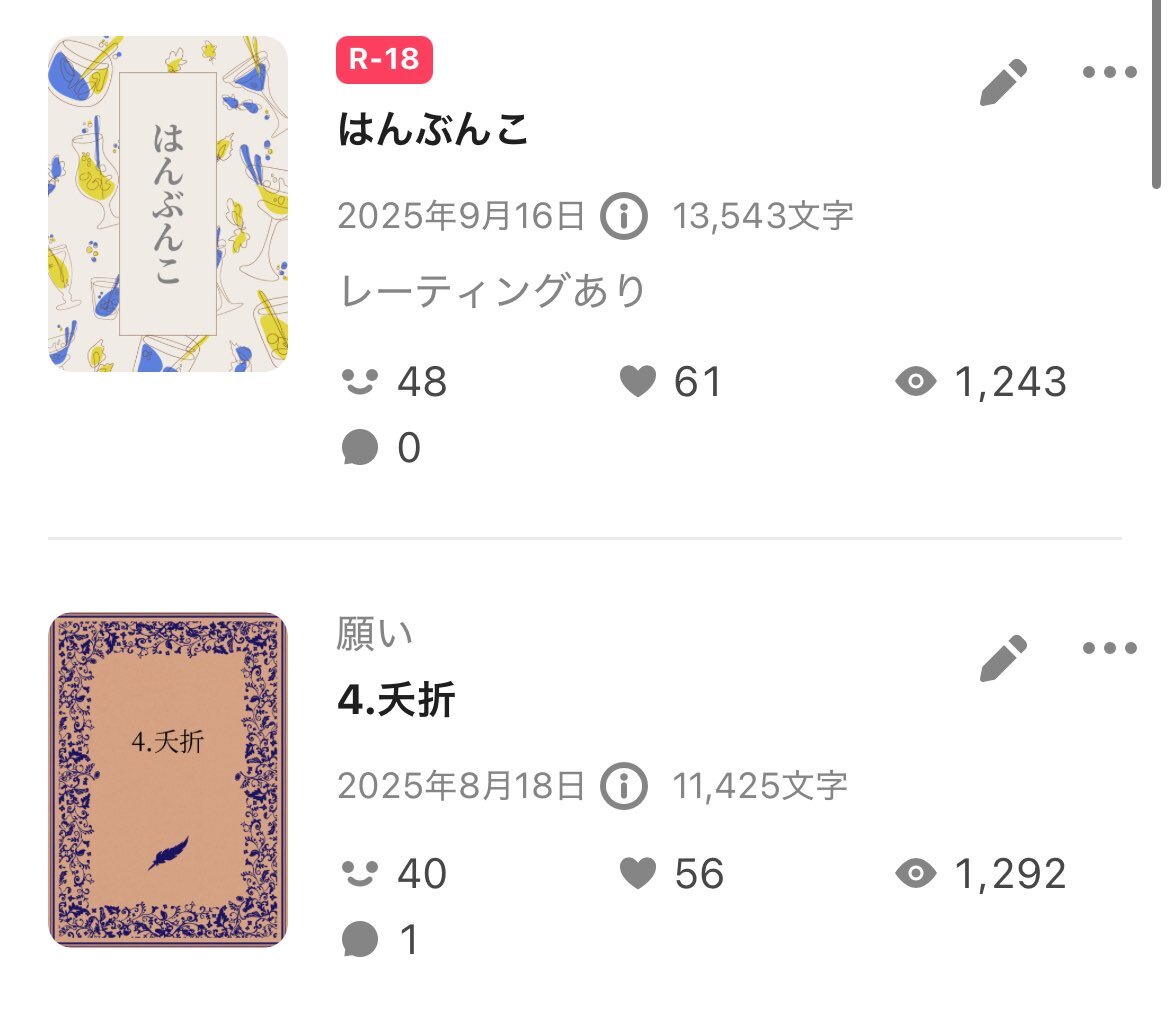1170x1021 pixels.
Task: Open more options for はんぶんこ
Action: click(x=1110, y=73)
